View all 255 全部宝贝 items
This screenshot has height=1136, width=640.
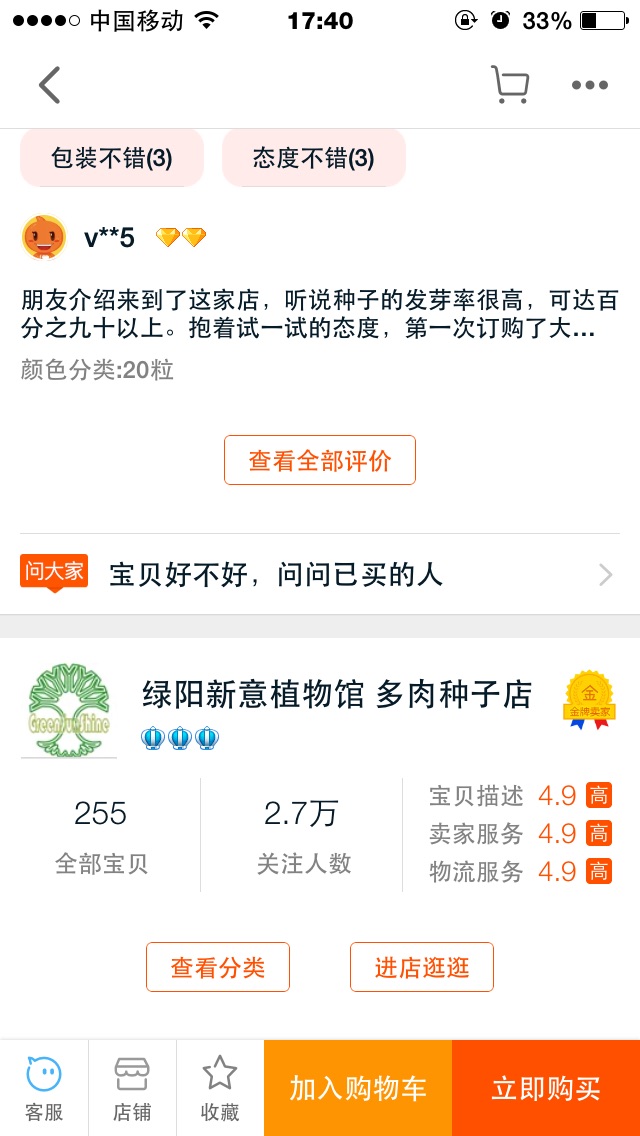tap(101, 836)
